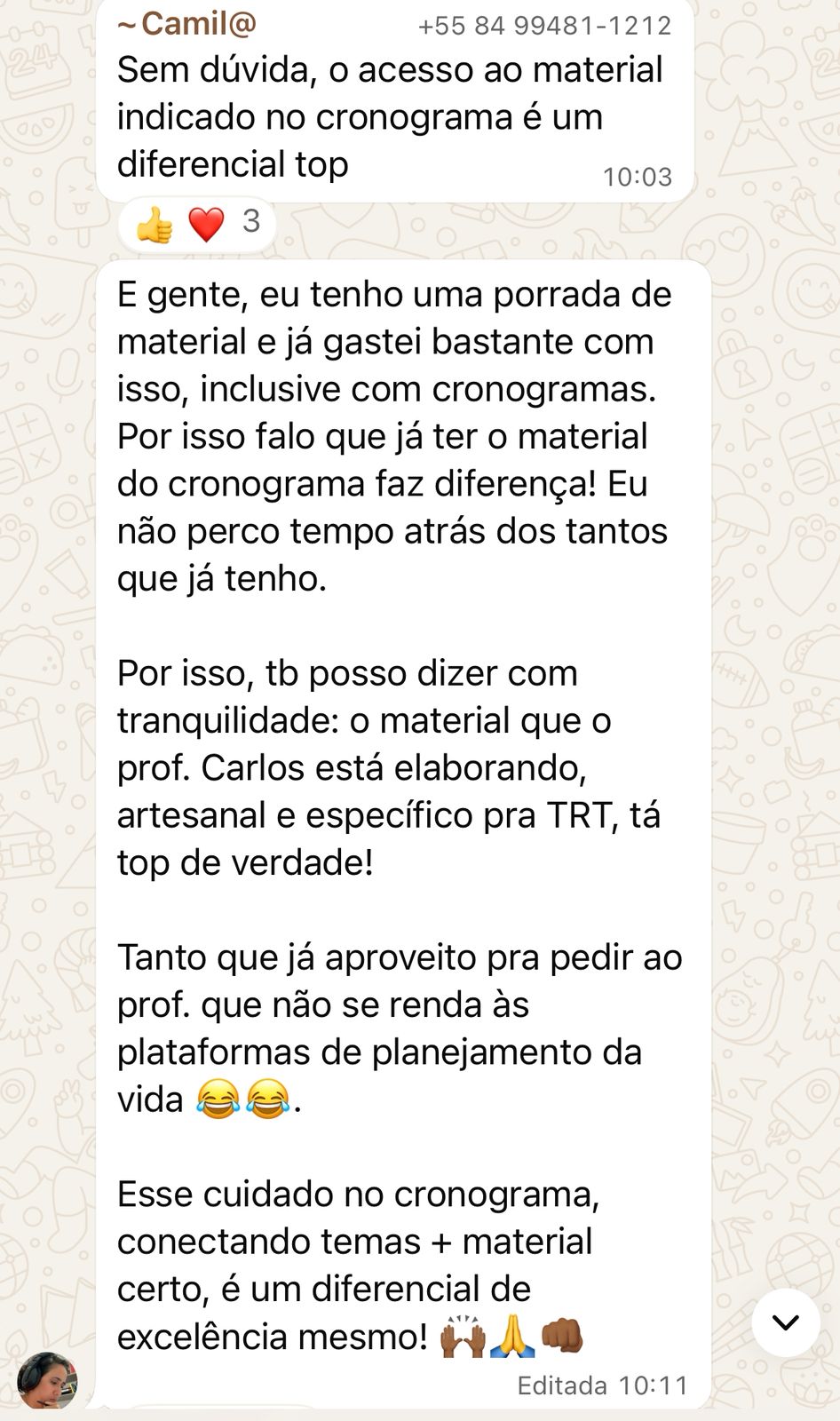Tap the scroll-to-bottom arrow button
The width and height of the screenshot is (840, 1421).
785,1322
